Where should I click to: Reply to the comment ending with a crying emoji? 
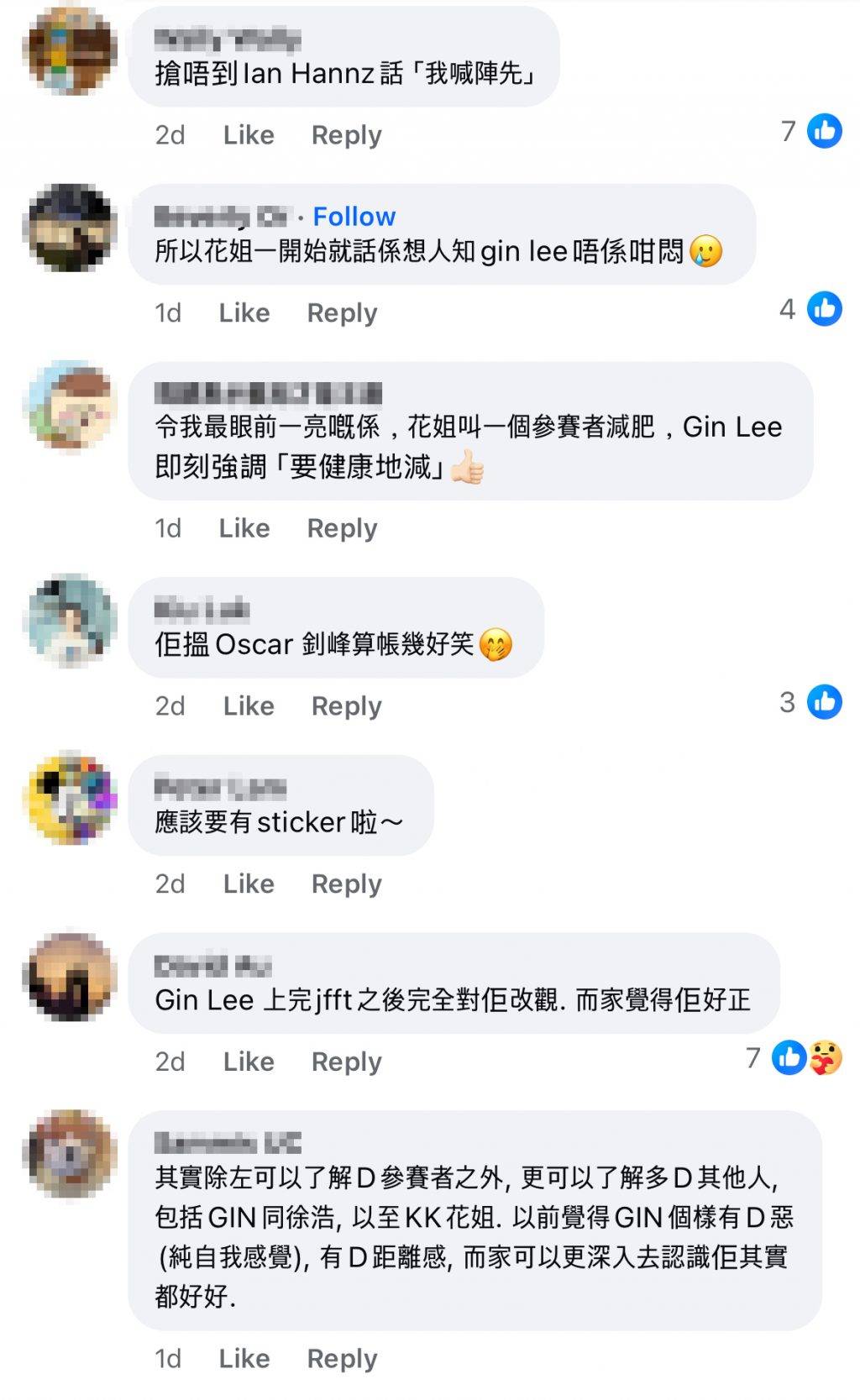pyautogui.click(x=342, y=313)
